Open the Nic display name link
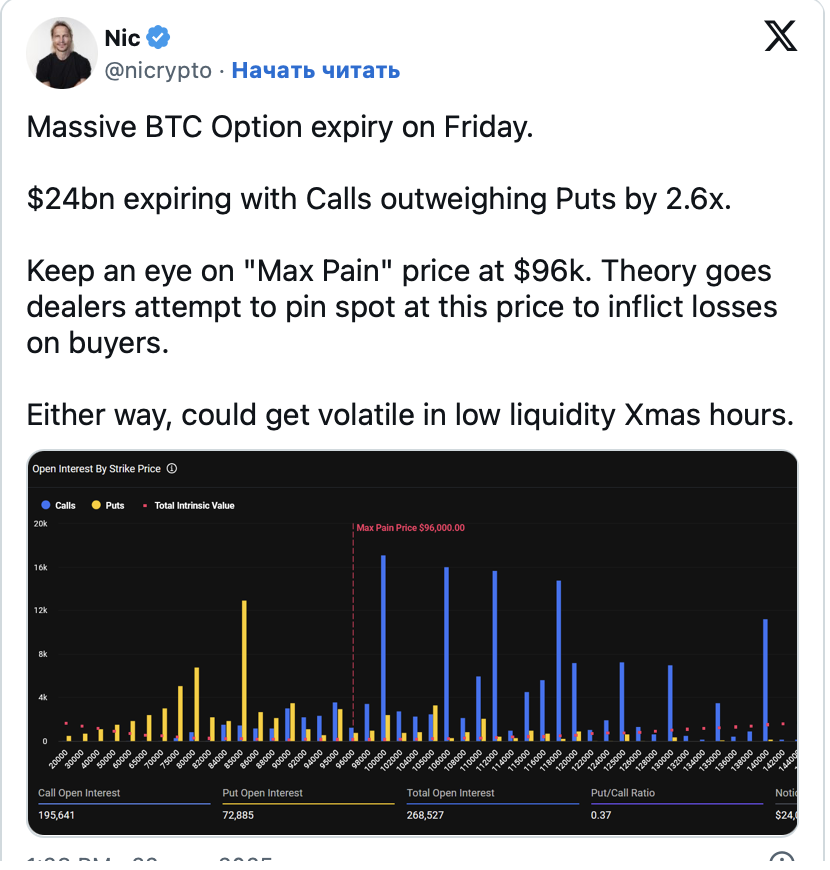The width and height of the screenshot is (830, 870). 122,38
